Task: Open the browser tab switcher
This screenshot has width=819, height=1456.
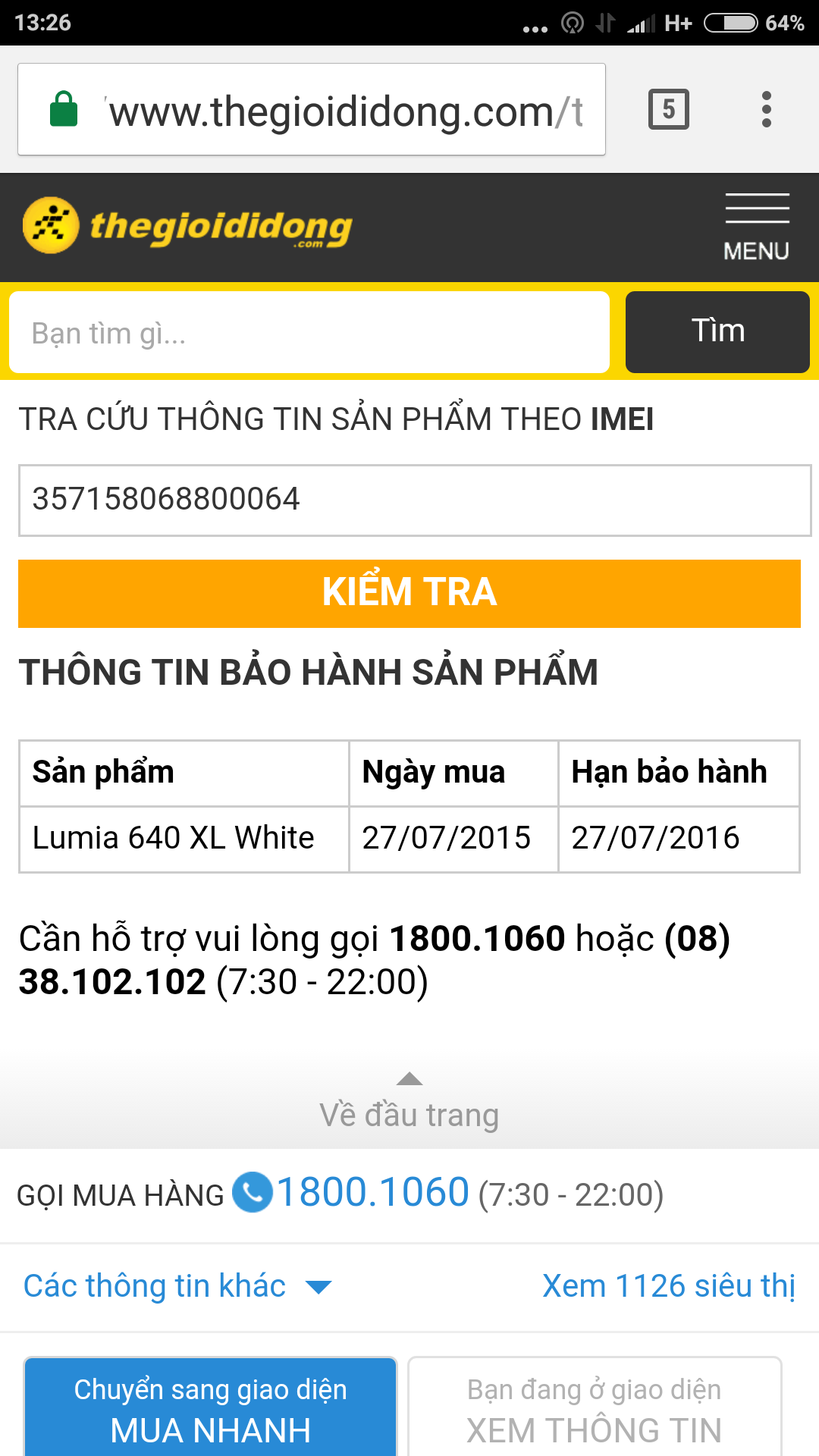Action: [668, 109]
